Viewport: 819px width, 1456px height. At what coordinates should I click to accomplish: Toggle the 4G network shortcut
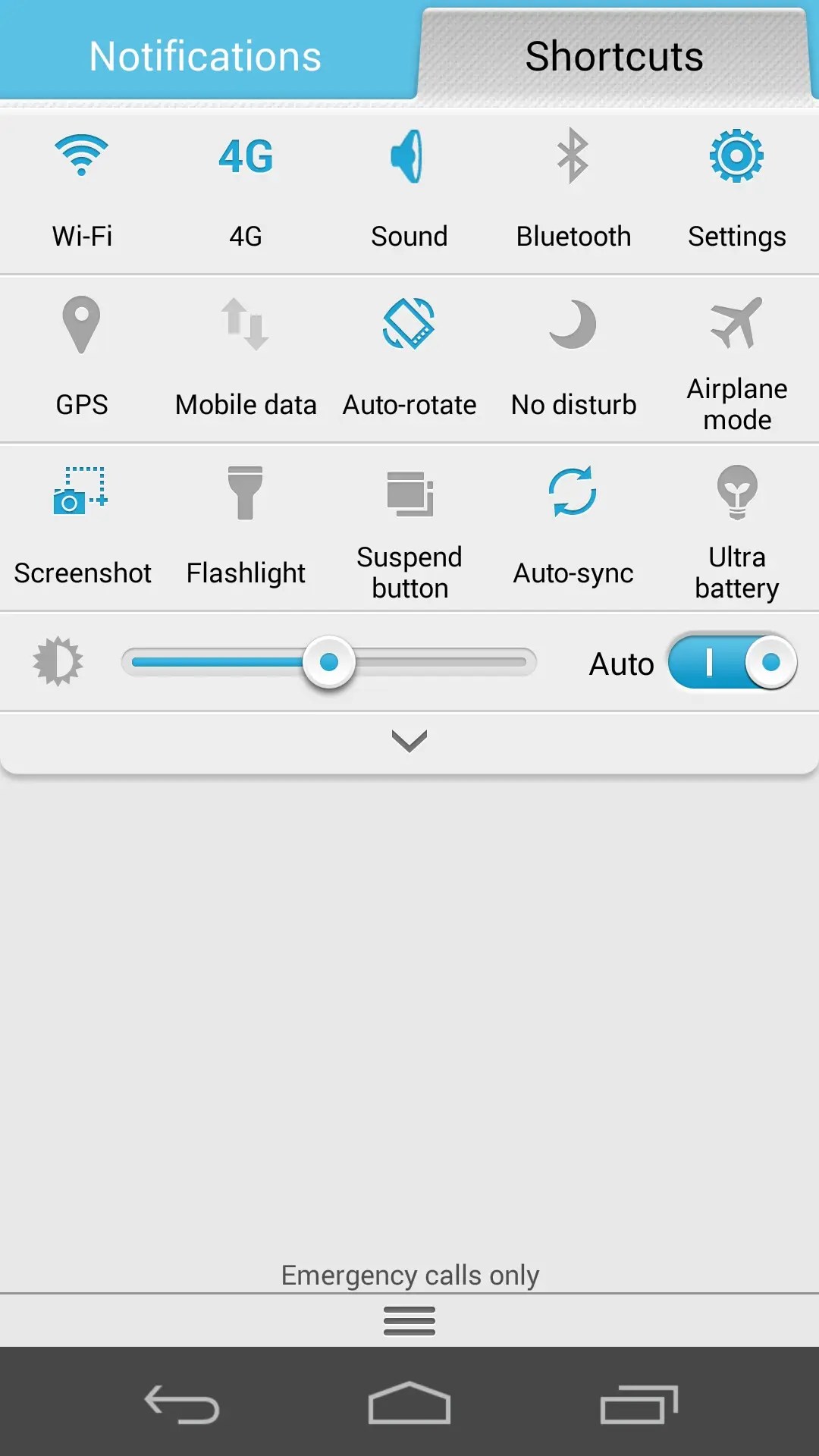246,188
